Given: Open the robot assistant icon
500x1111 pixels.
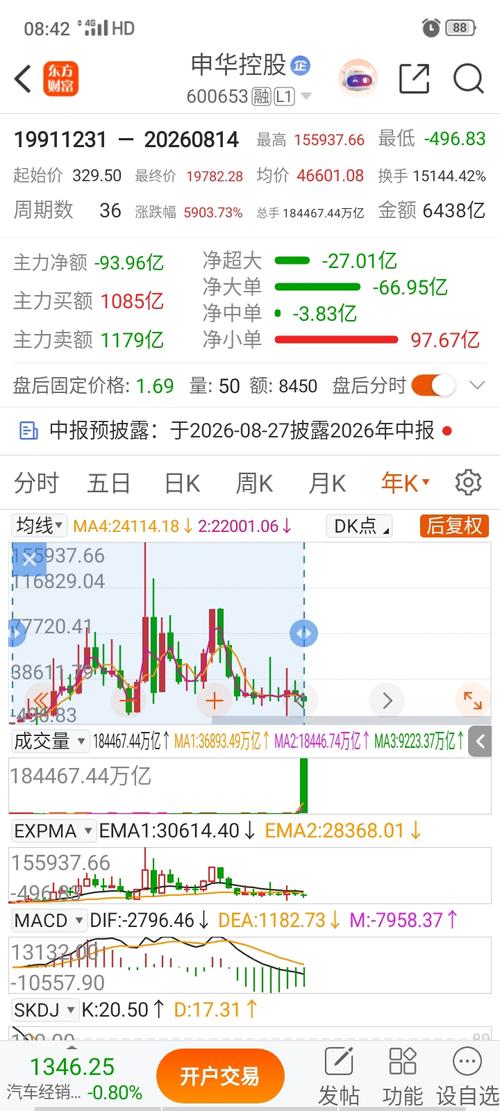Looking at the screenshot, I should point(358,78).
